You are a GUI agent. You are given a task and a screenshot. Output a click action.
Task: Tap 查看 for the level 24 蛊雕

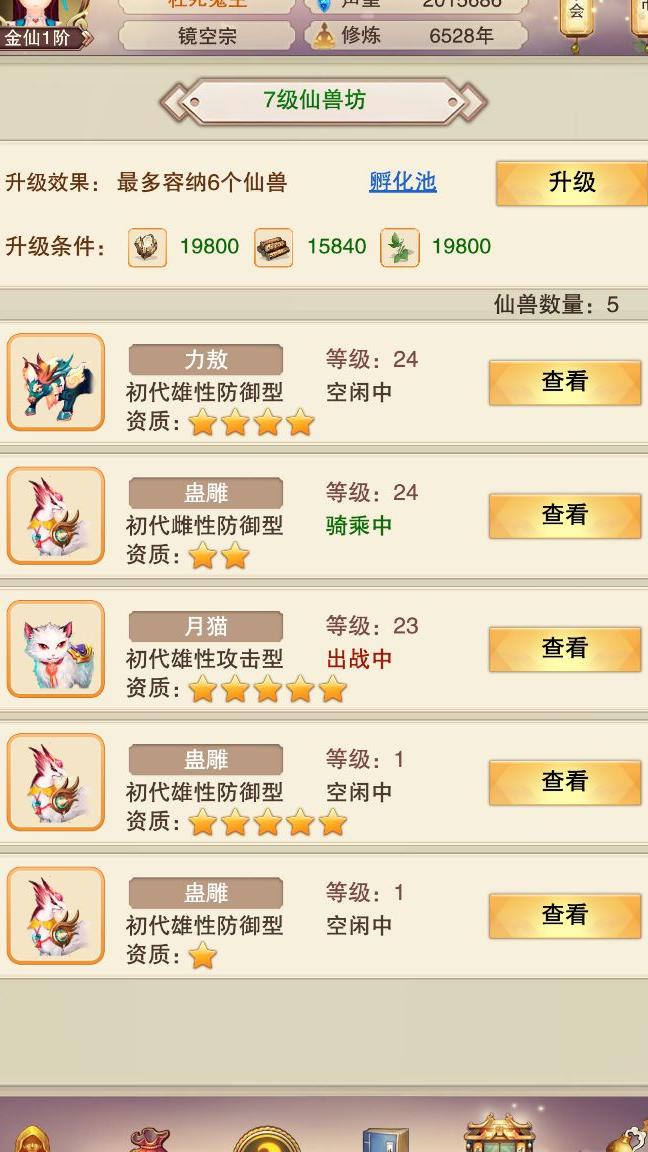[564, 515]
